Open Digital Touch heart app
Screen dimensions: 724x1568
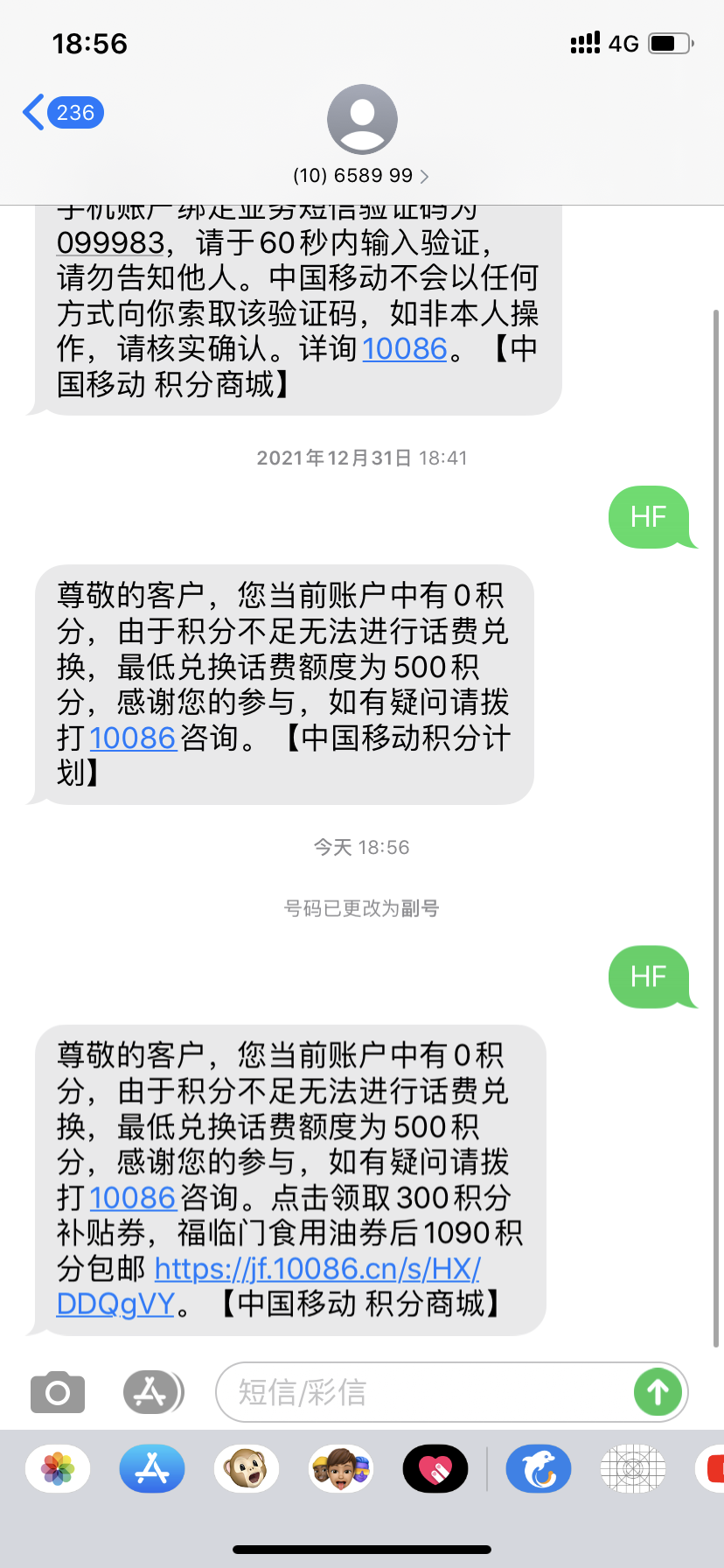pyautogui.click(x=435, y=1468)
